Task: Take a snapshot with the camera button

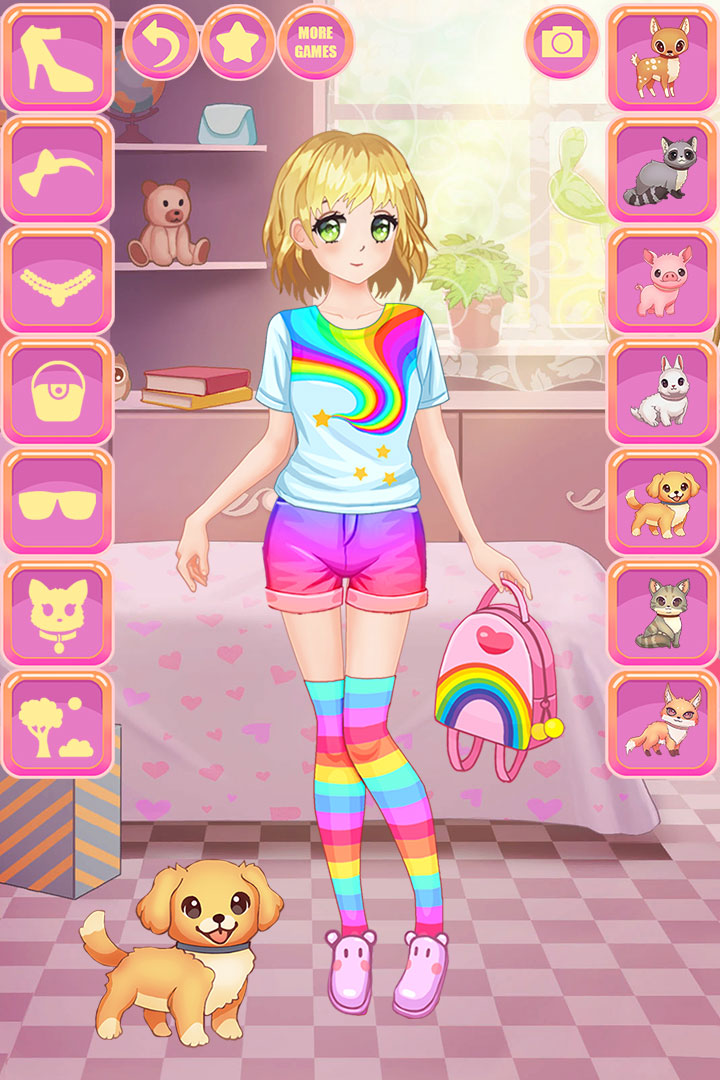Action: pos(563,42)
